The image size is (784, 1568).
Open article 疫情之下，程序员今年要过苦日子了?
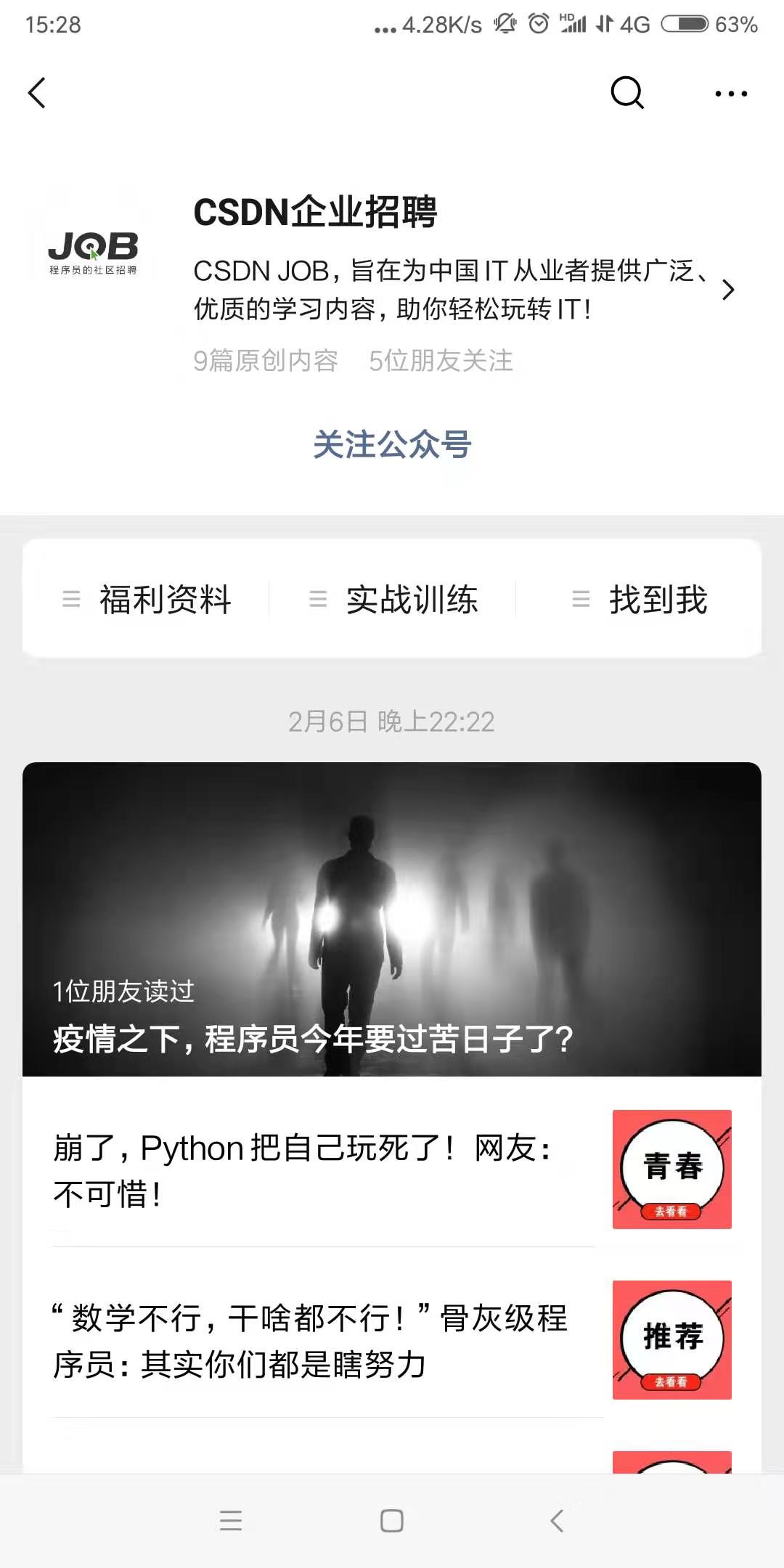pyautogui.click(x=392, y=919)
